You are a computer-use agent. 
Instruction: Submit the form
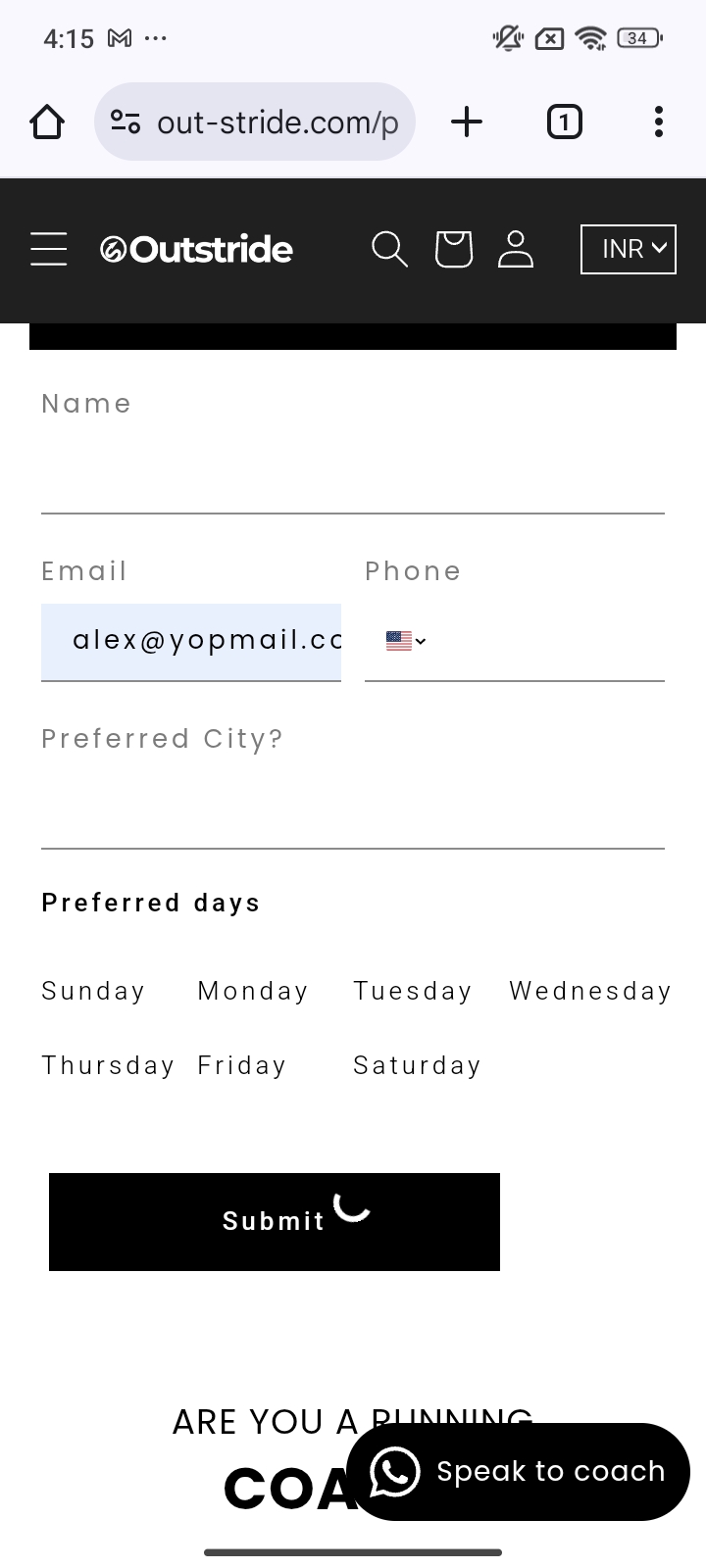point(275,1221)
